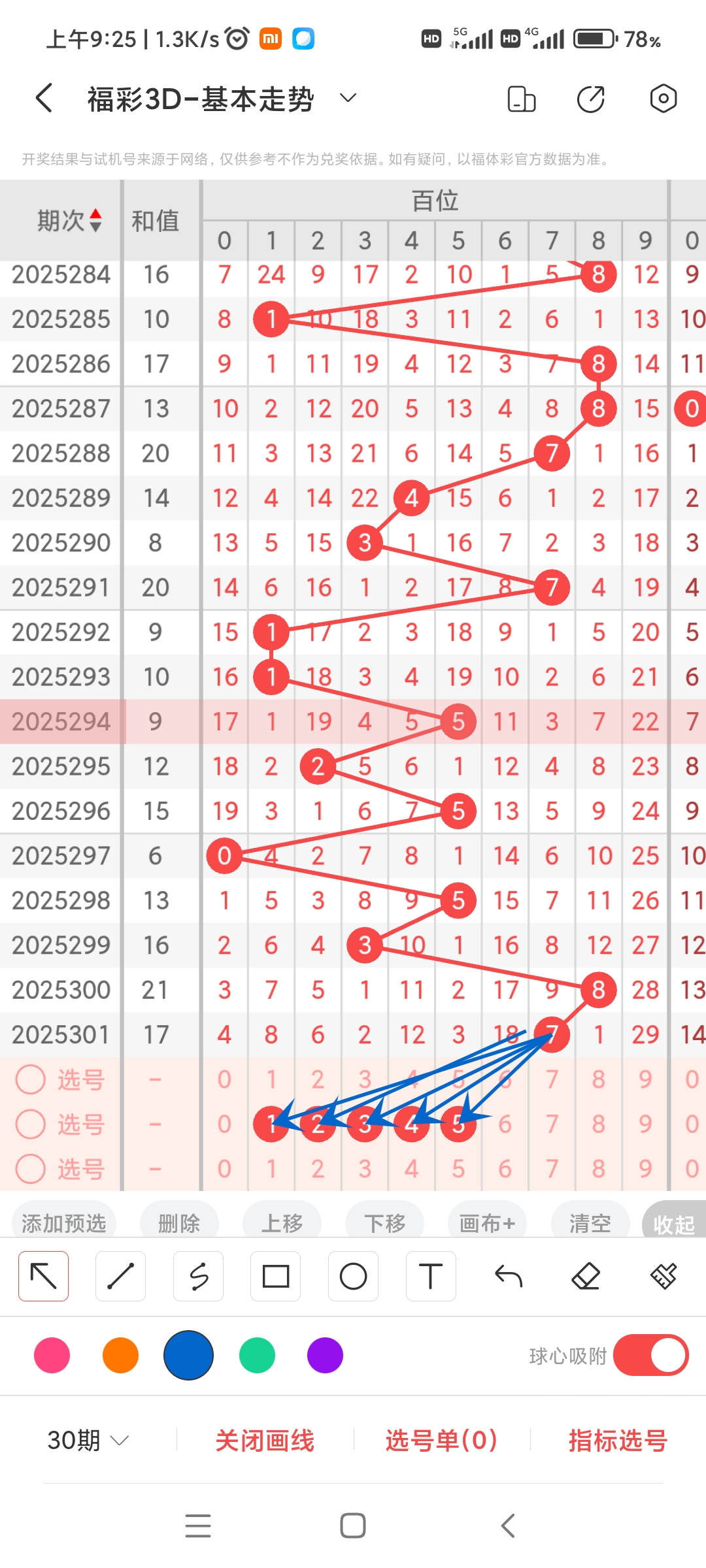This screenshot has width=706, height=1568.
Task: Tap 关闭画线 to close line drawing
Action: pyautogui.click(x=265, y=1440)
